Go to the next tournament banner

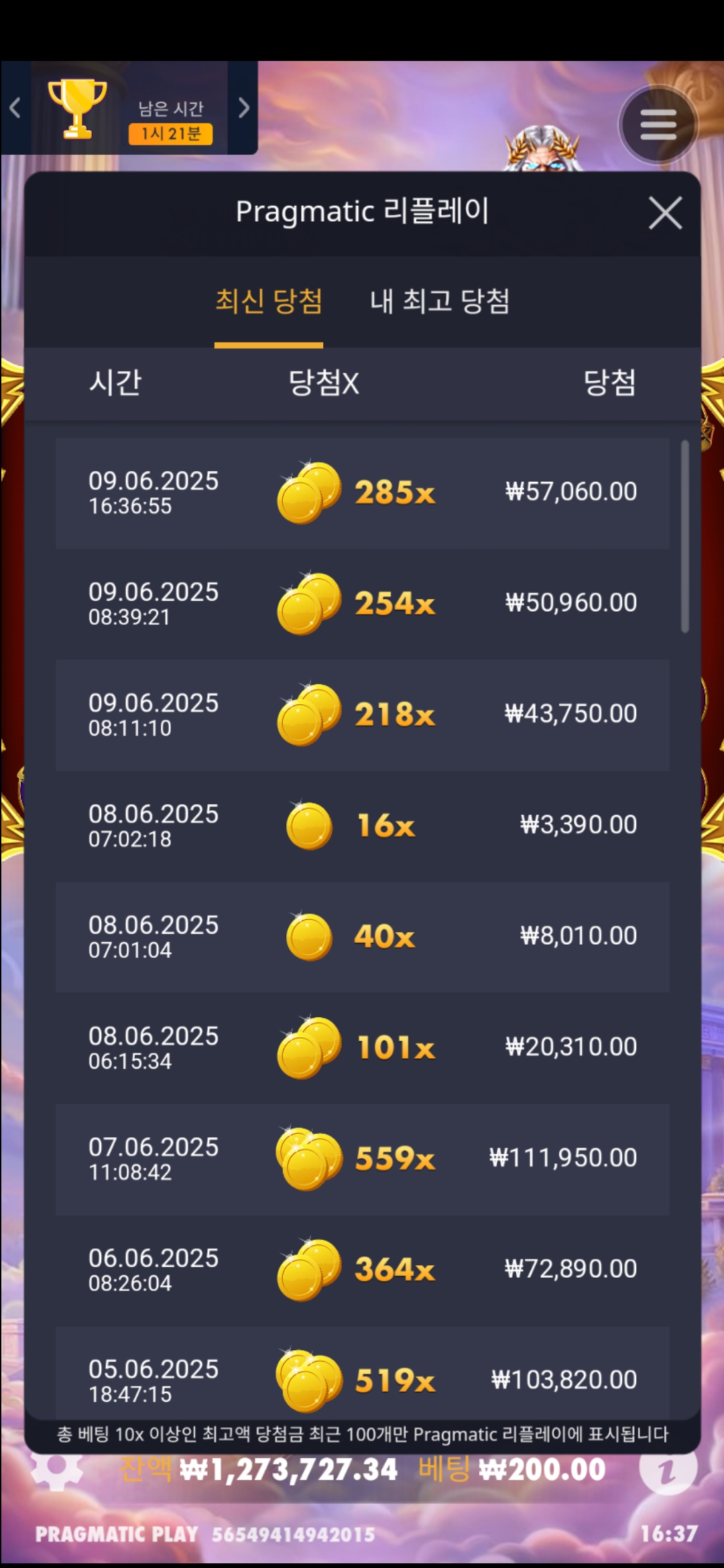(x=243, y=108)
